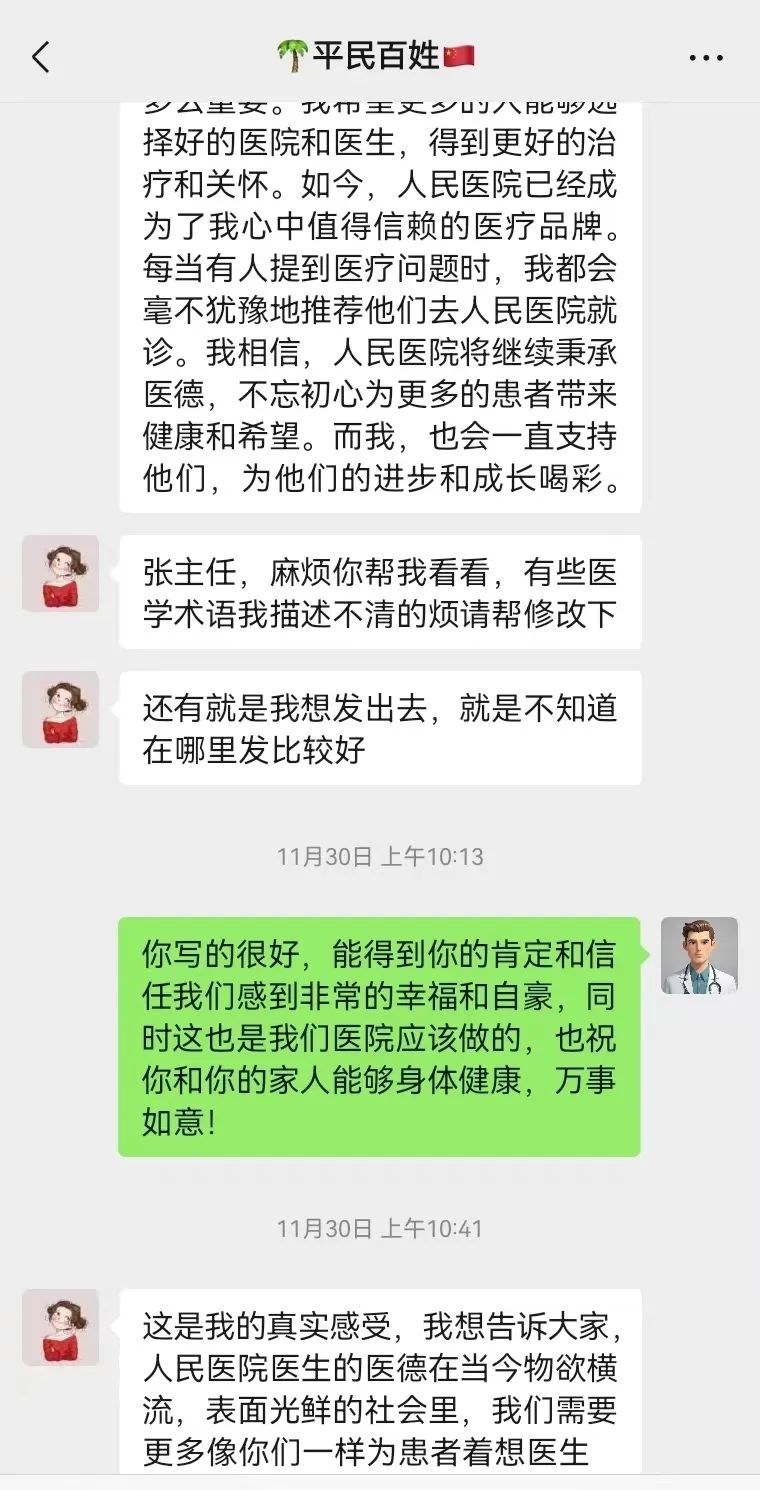This screenshot has width=760, height=1490.
Task: Open the doctor's own profile avatar
Action: [x=699, y=955]
